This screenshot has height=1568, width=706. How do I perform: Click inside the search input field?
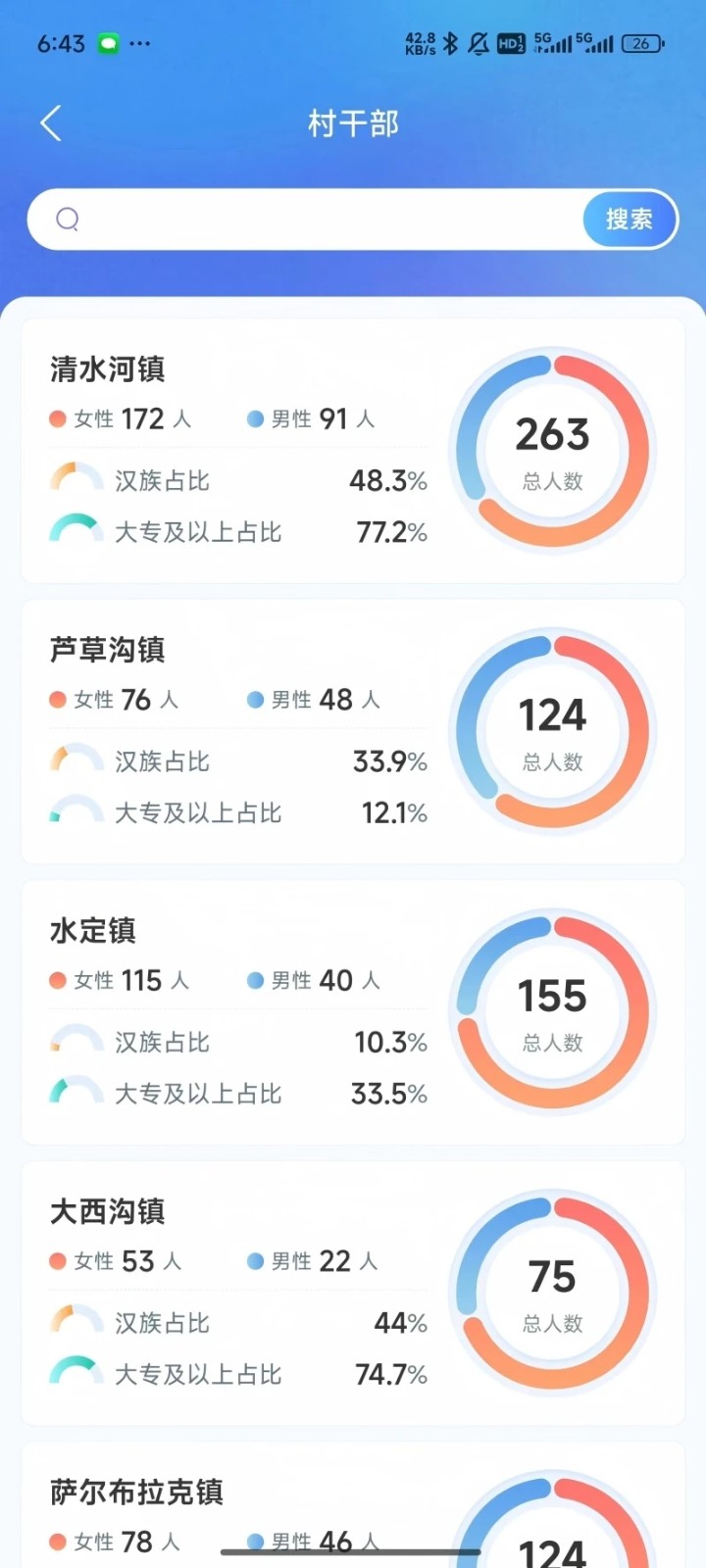tap(324, 219)
